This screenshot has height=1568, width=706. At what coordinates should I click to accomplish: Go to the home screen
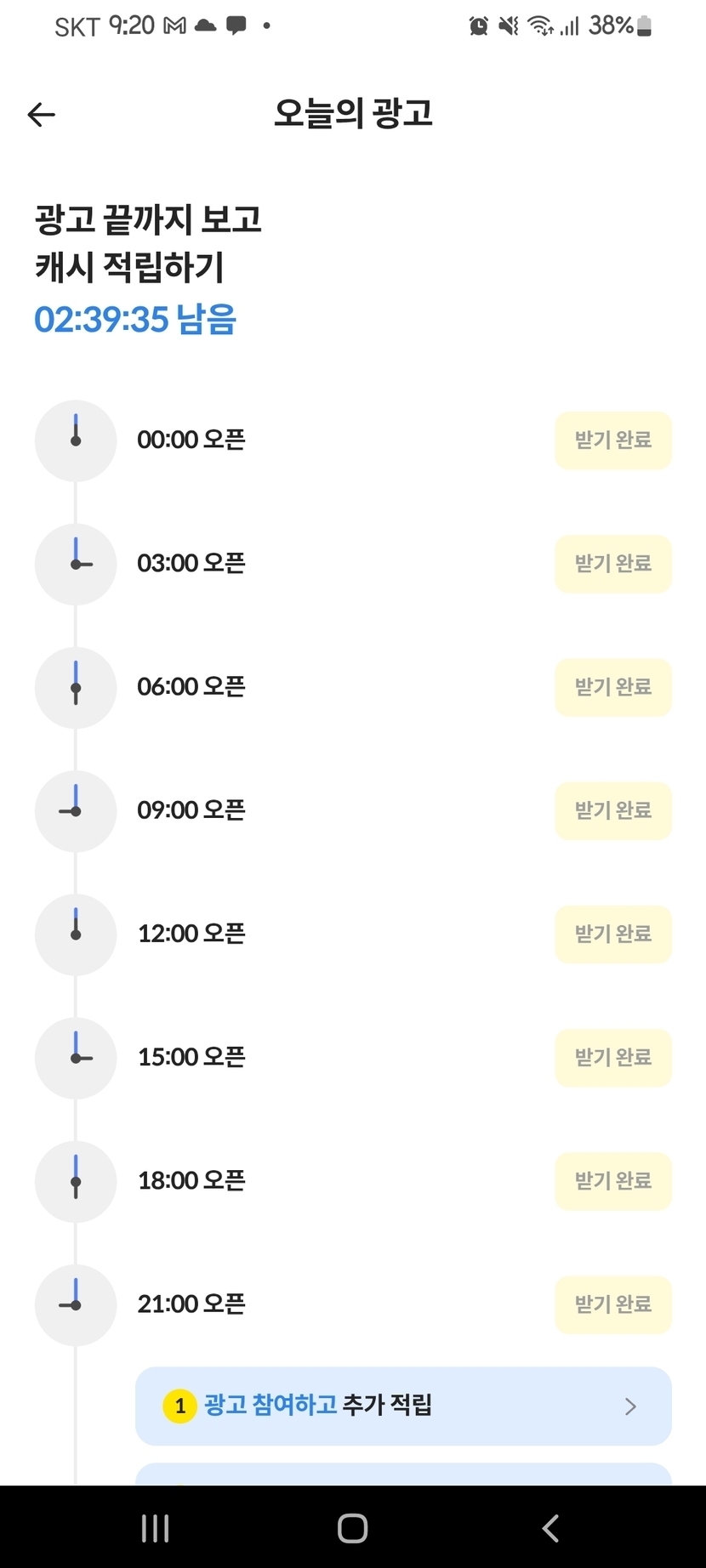(x=352, y=1528)
